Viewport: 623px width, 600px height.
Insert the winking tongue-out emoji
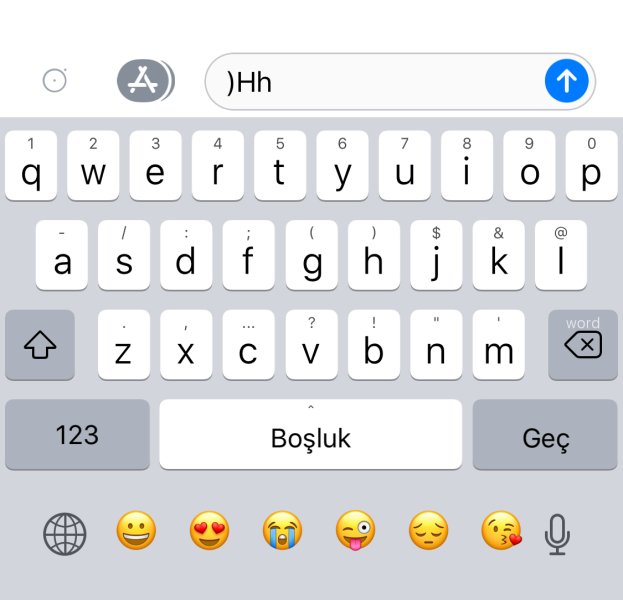coord(355,531)
